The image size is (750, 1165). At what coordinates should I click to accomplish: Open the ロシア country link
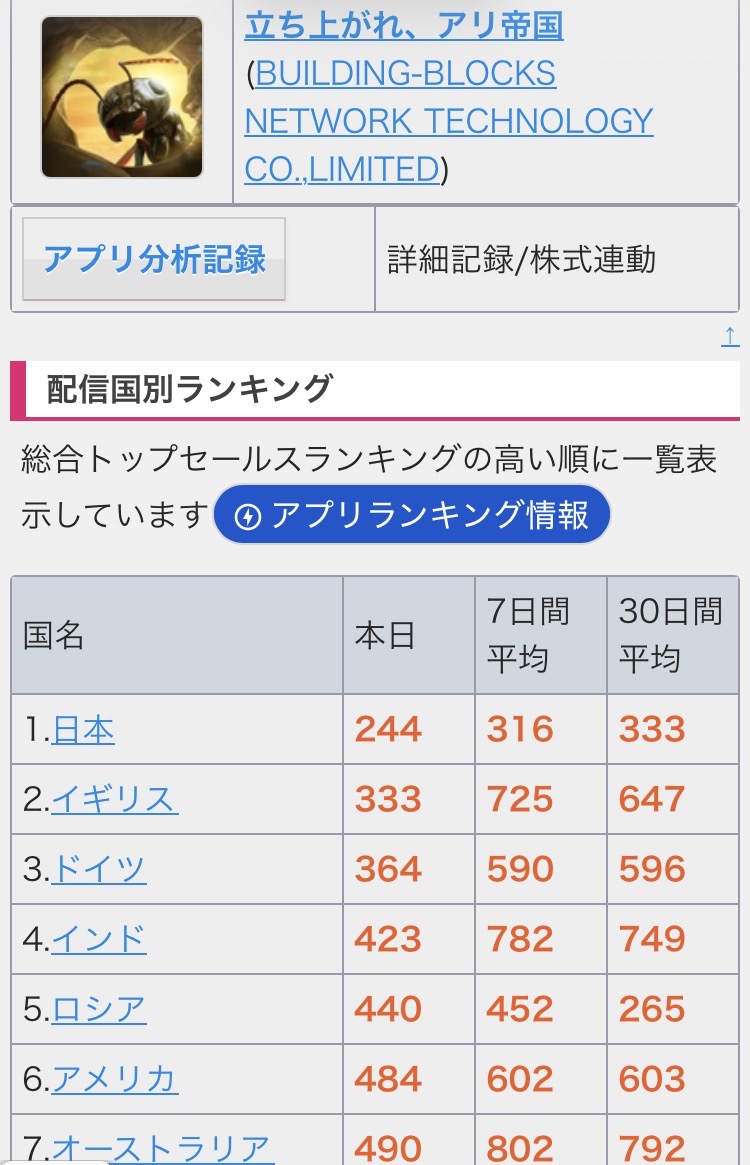click(98, 1009)
